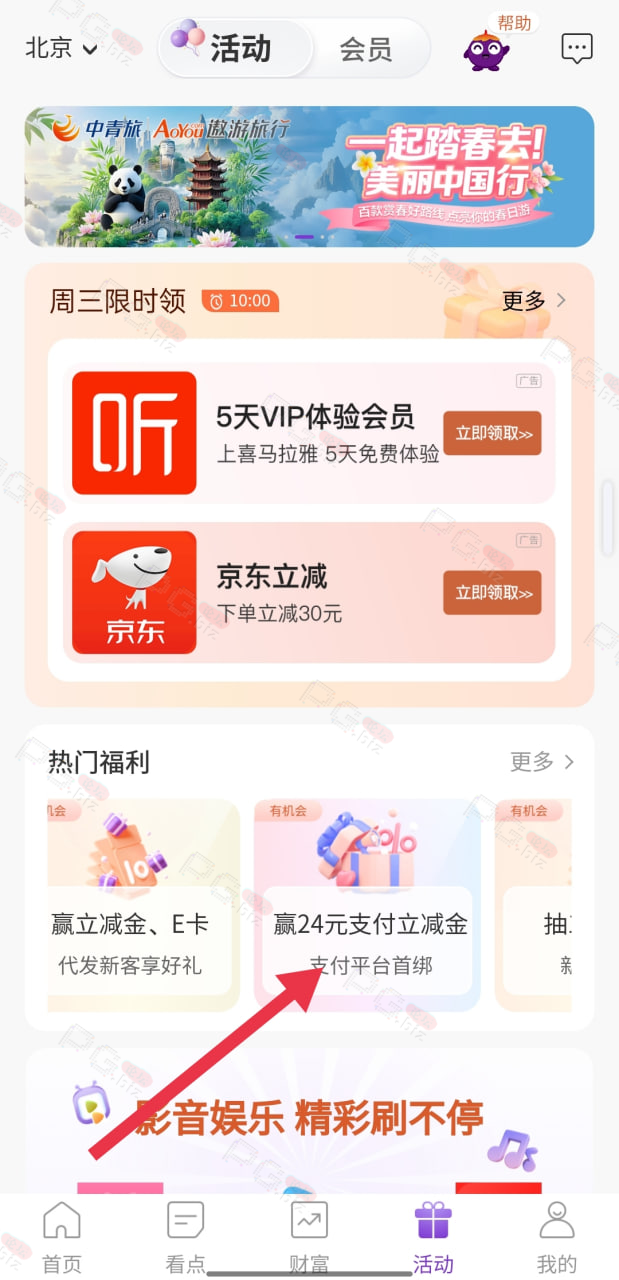Open the 北京 city selector dropdown
Screen dimensions: 619x1280
click(61, 48)
